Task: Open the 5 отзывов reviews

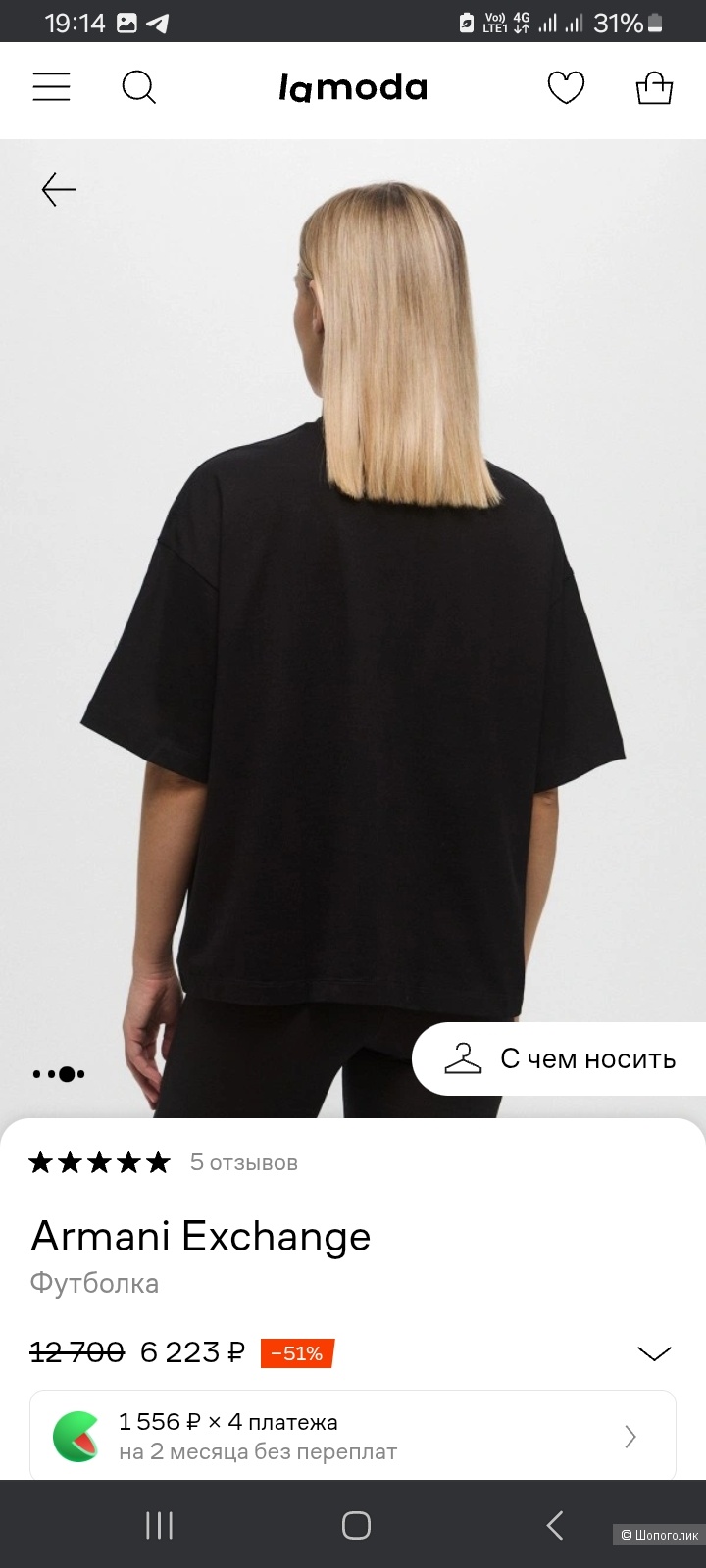Action: pyautogui.click(x=243, y=1162)
